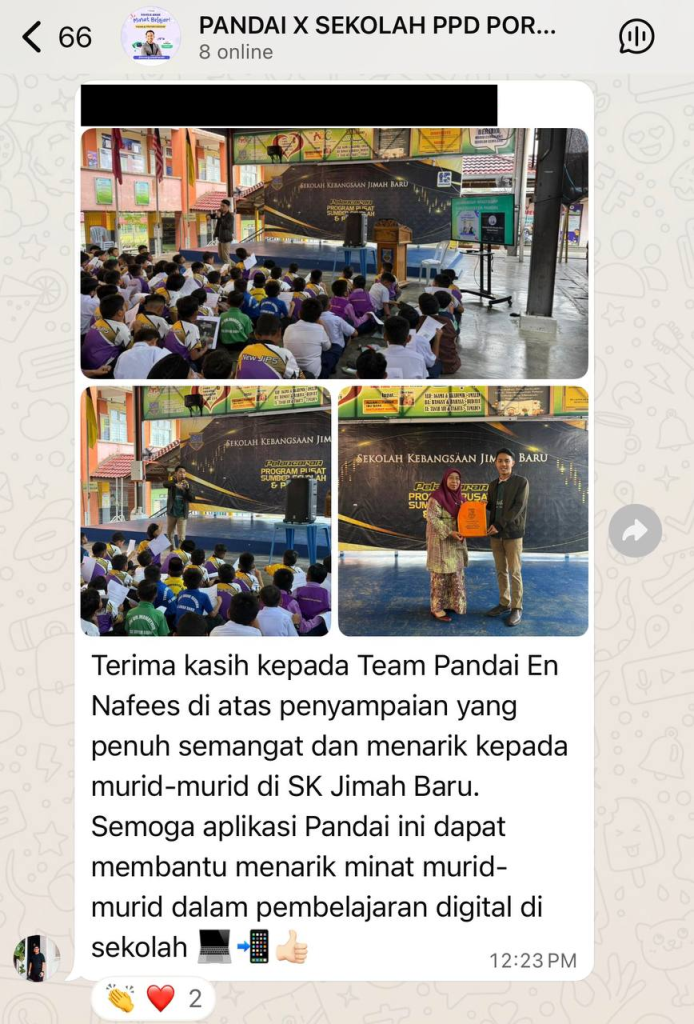Open the top assembly hall photo
The width and height of the screenshot is (694, 1024).
(334, 252)
